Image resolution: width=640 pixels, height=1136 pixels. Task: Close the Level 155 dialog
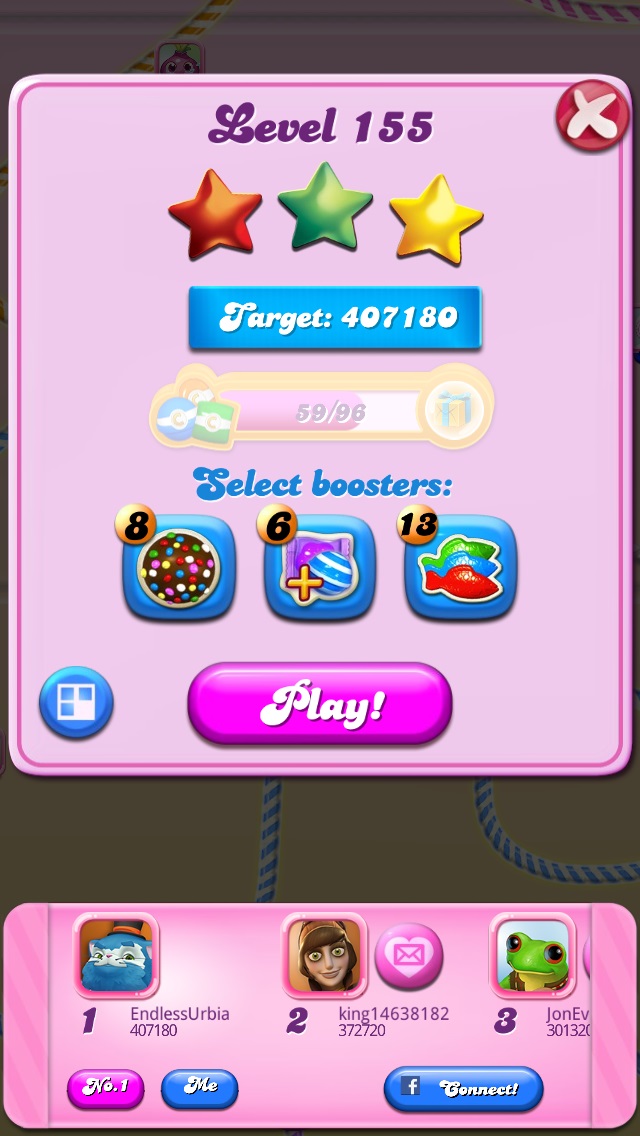click(x=593, y=116)
